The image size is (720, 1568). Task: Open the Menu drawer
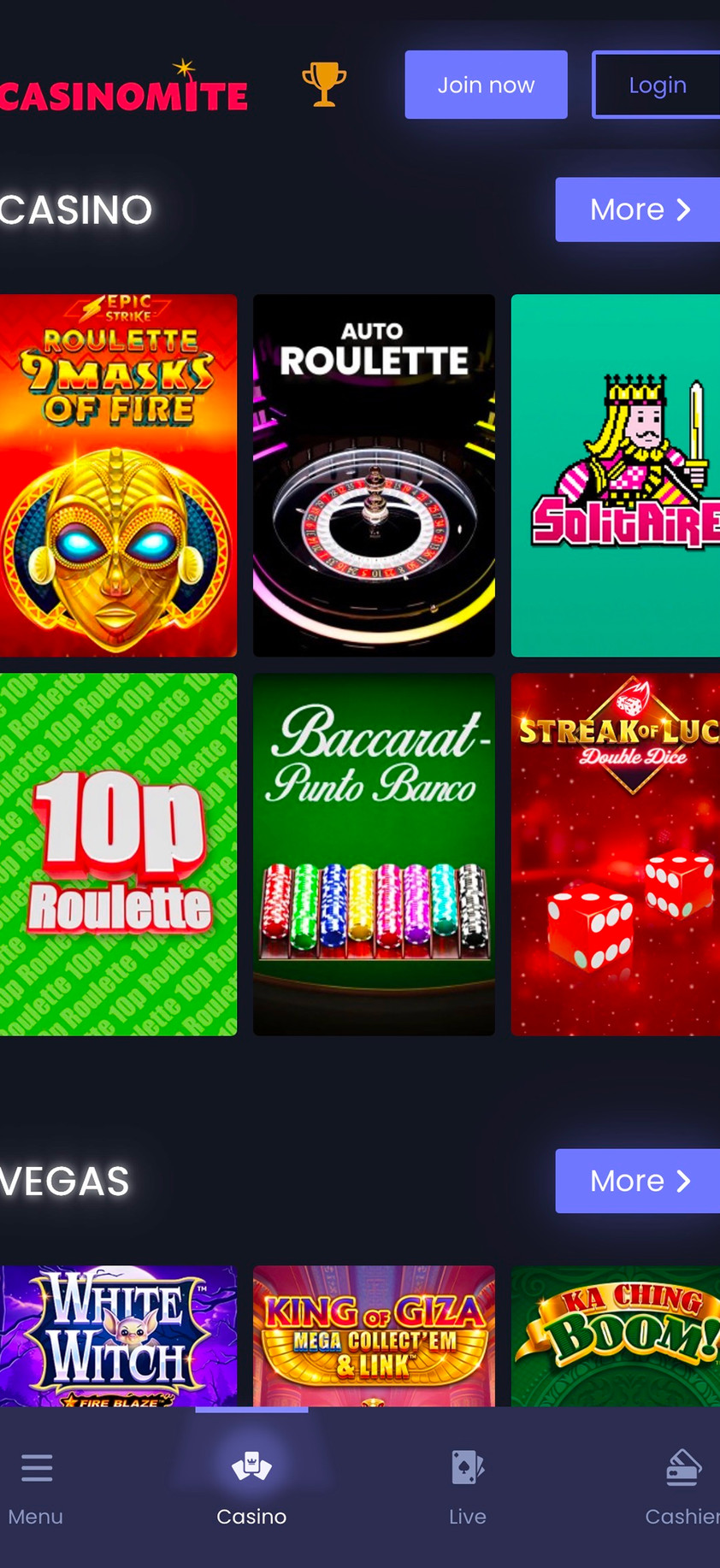coord(36,1486)
